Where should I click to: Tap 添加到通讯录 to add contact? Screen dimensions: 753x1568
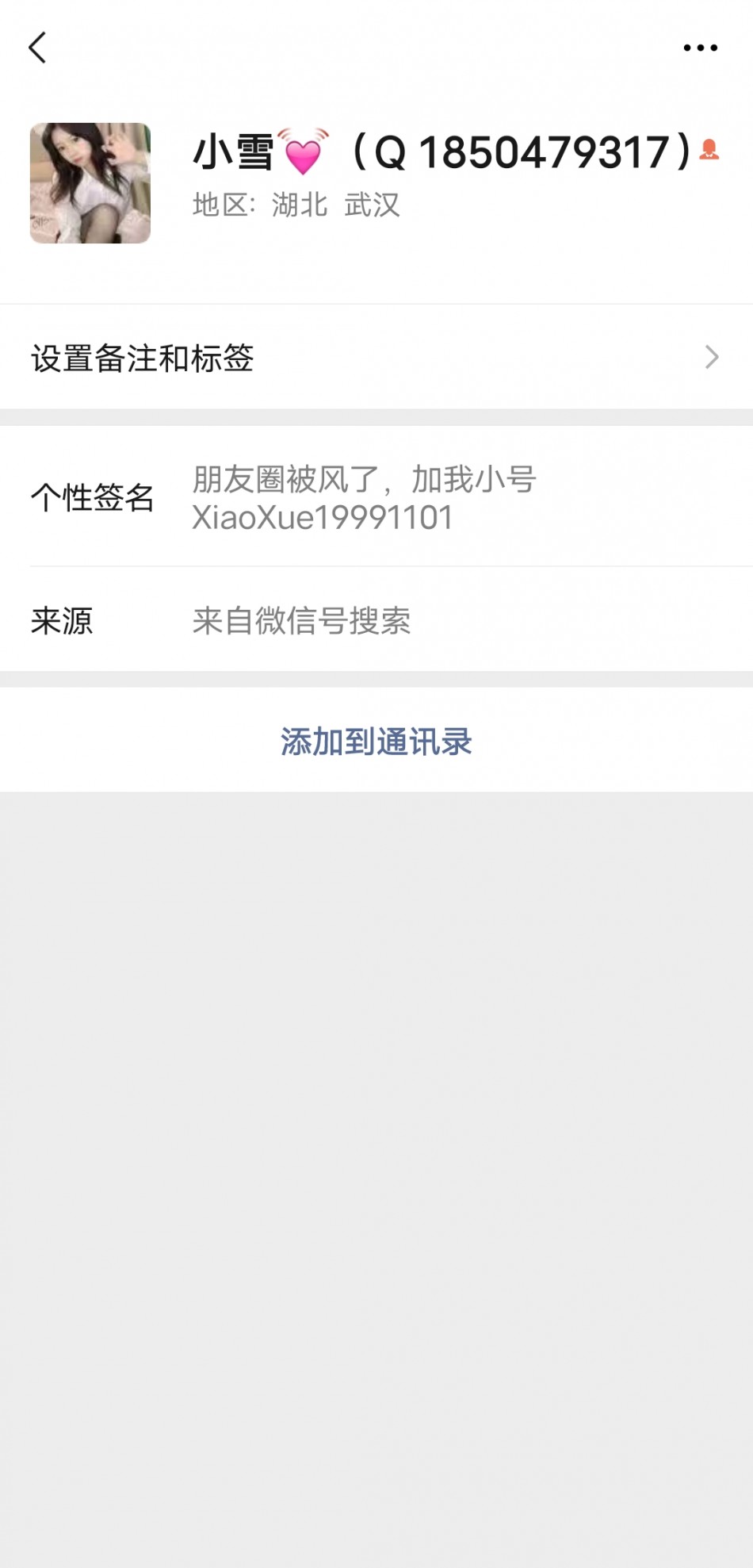[376, 741]
